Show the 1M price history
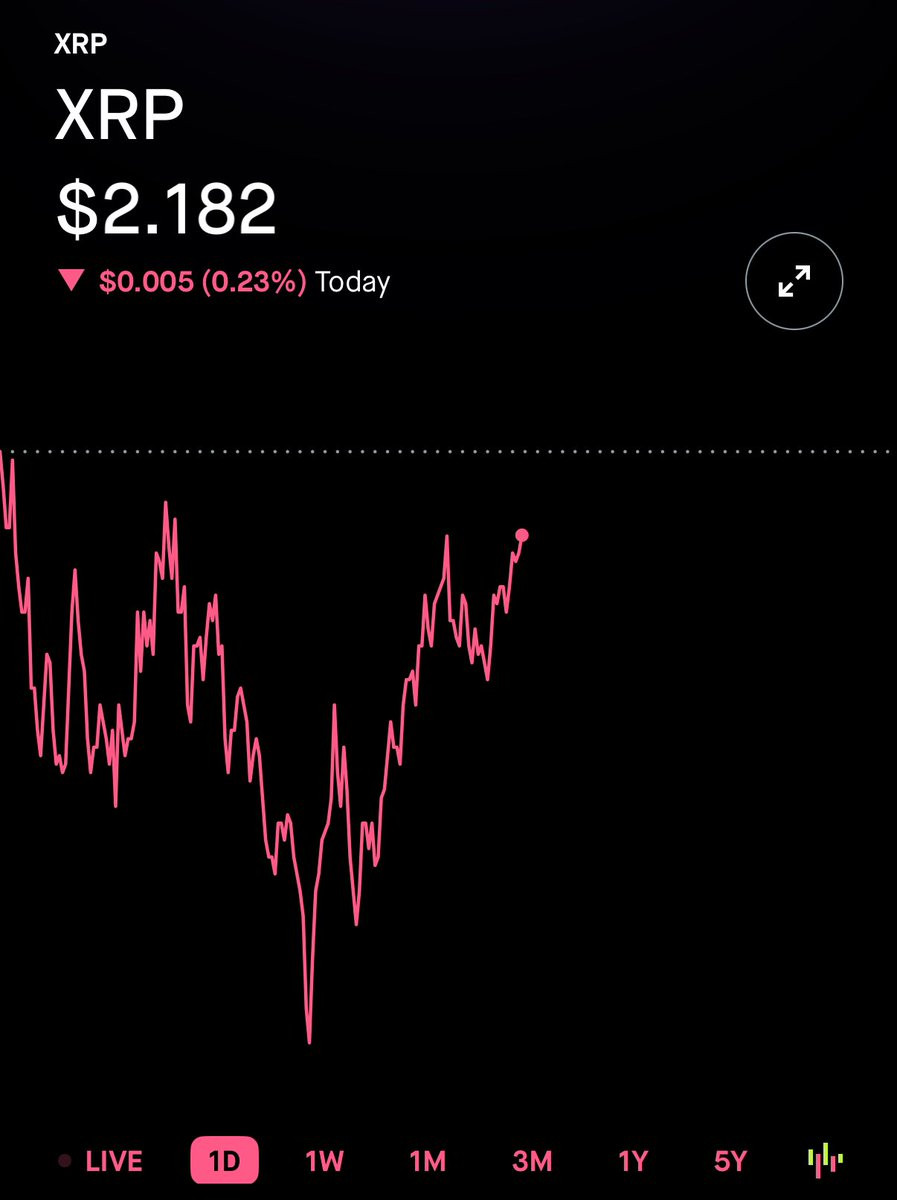Viewport: 897px width, 1200px height. [428, 1161]
